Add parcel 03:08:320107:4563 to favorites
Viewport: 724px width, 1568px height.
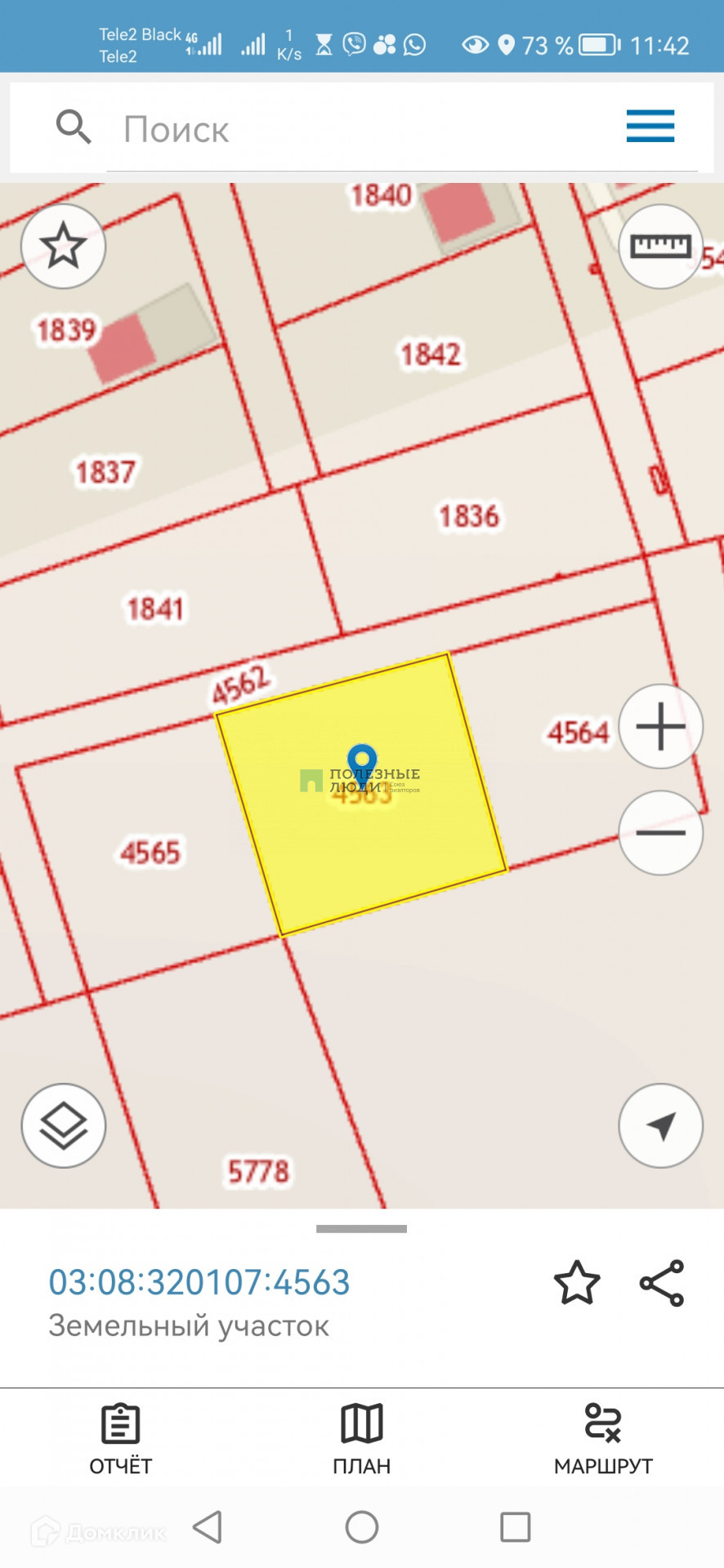pos(577,1283)
